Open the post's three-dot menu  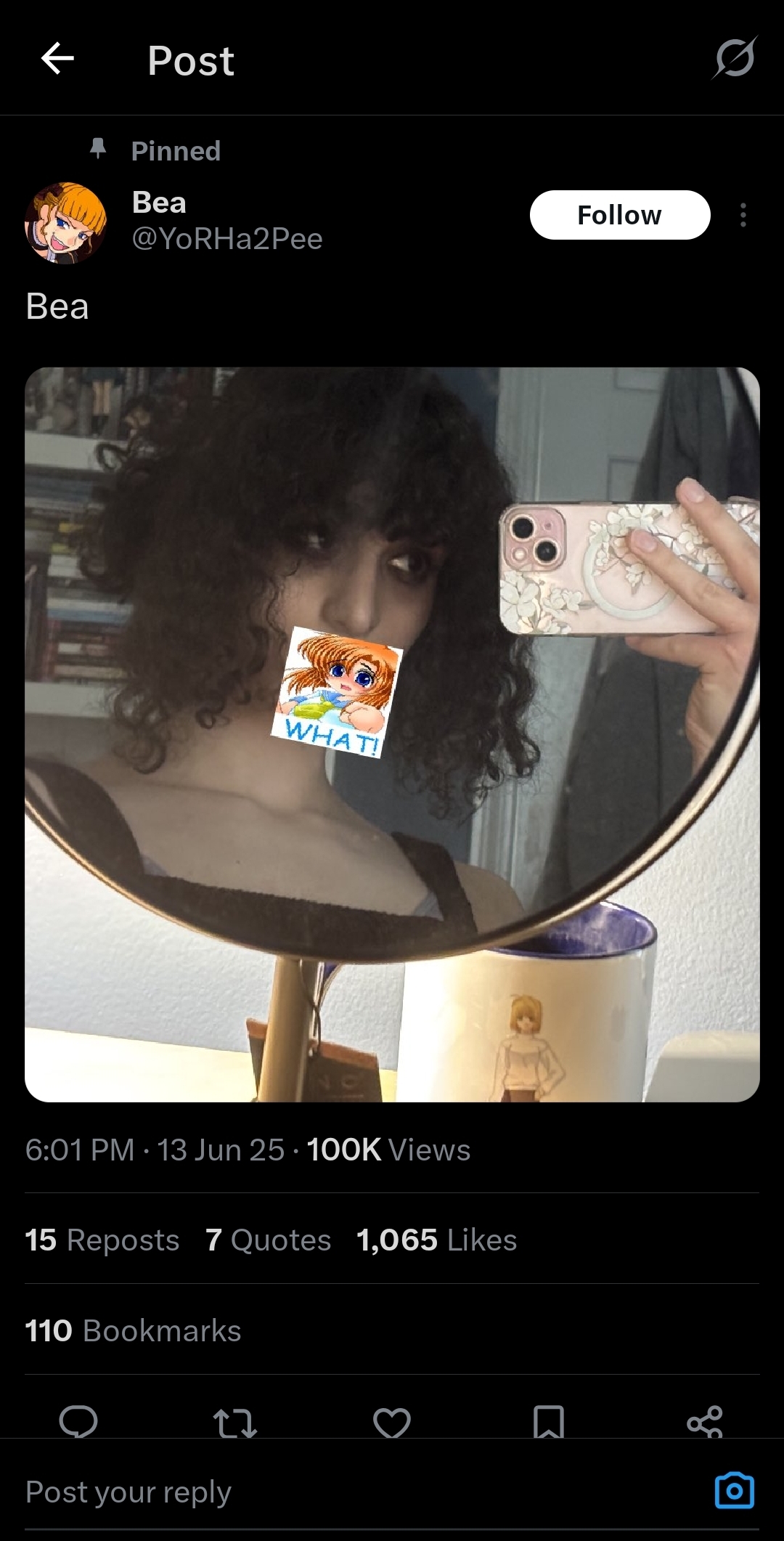pos(743,215)
